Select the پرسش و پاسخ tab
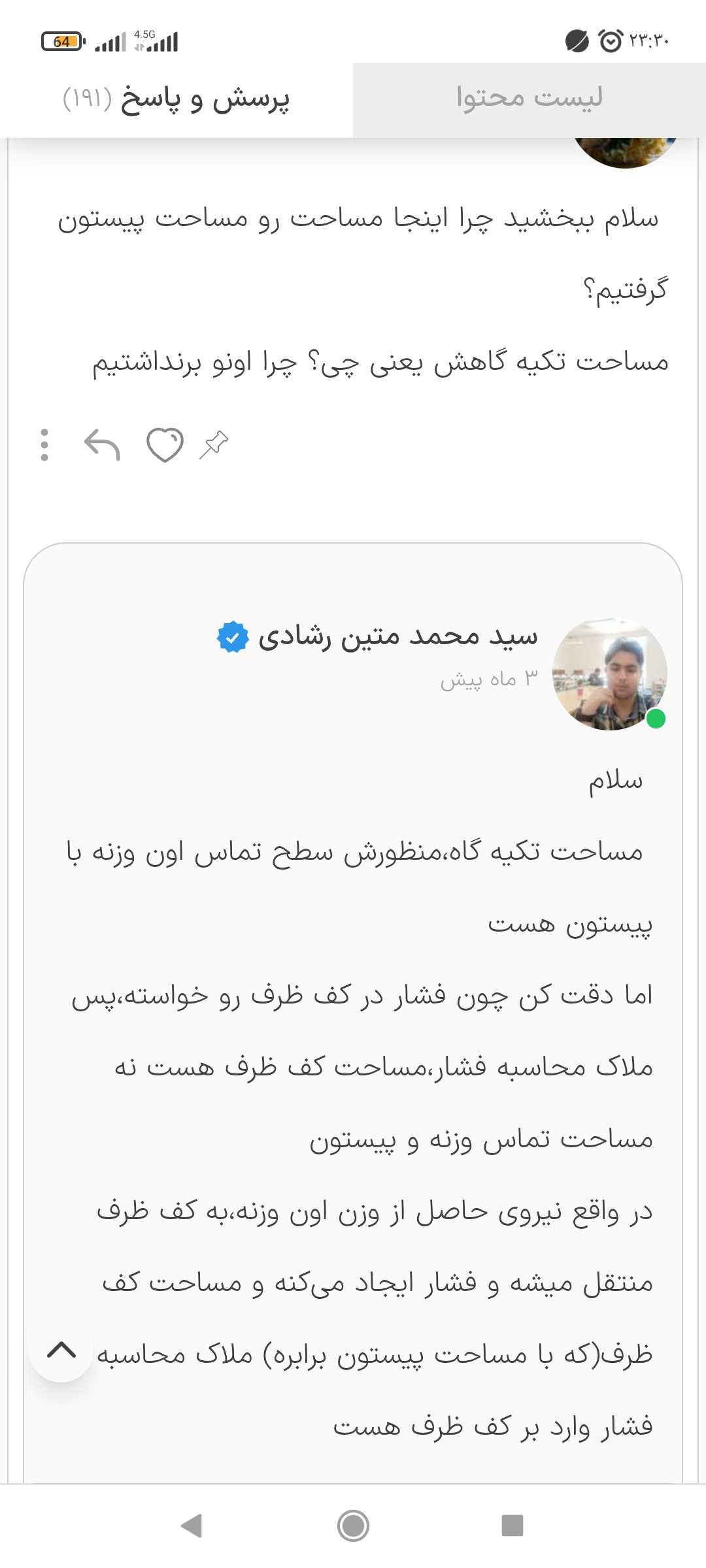This screenshot has height=1568, width=706. point(176,99)
